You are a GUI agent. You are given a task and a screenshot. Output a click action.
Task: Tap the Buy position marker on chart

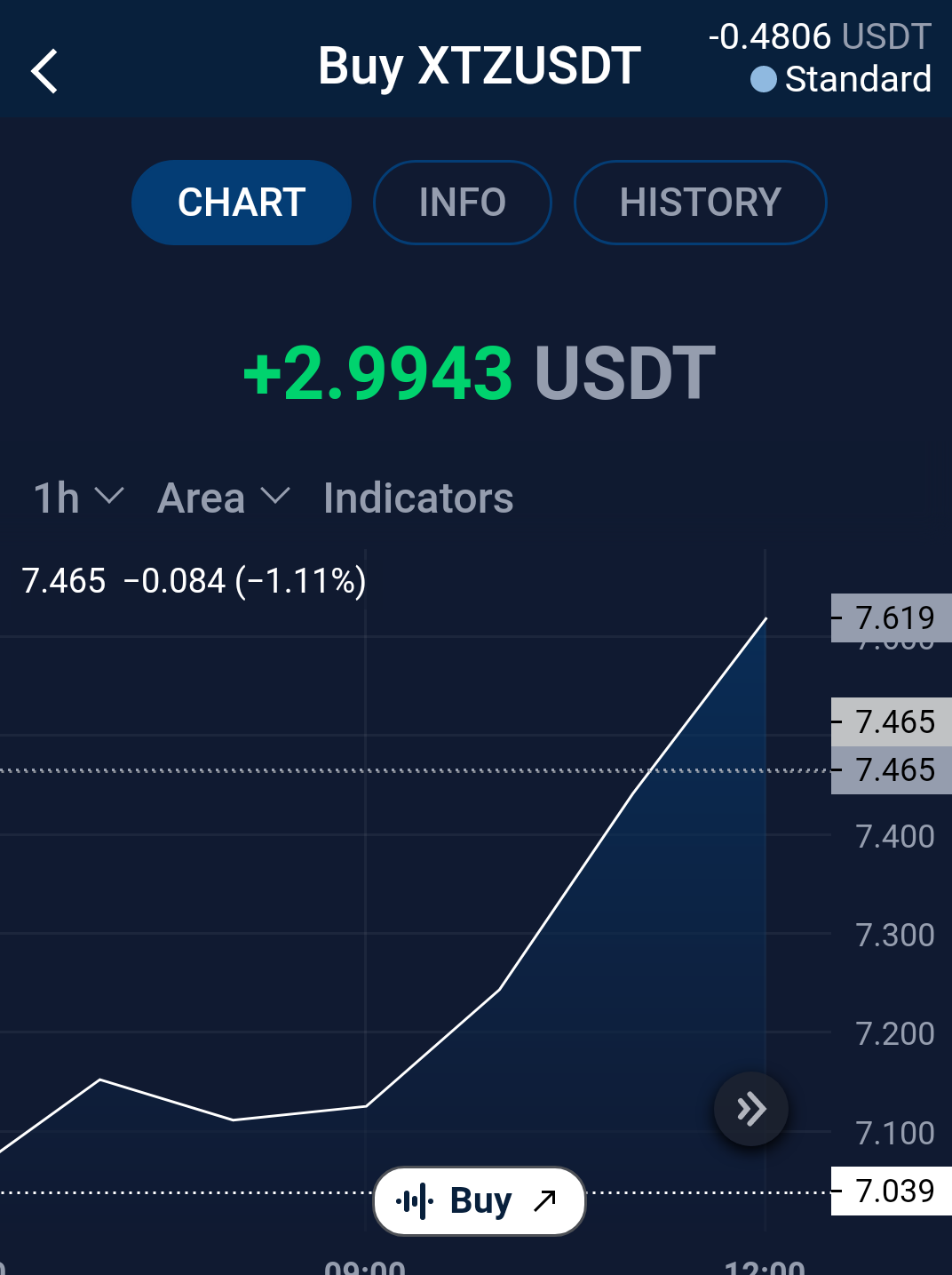point(480,1201)
